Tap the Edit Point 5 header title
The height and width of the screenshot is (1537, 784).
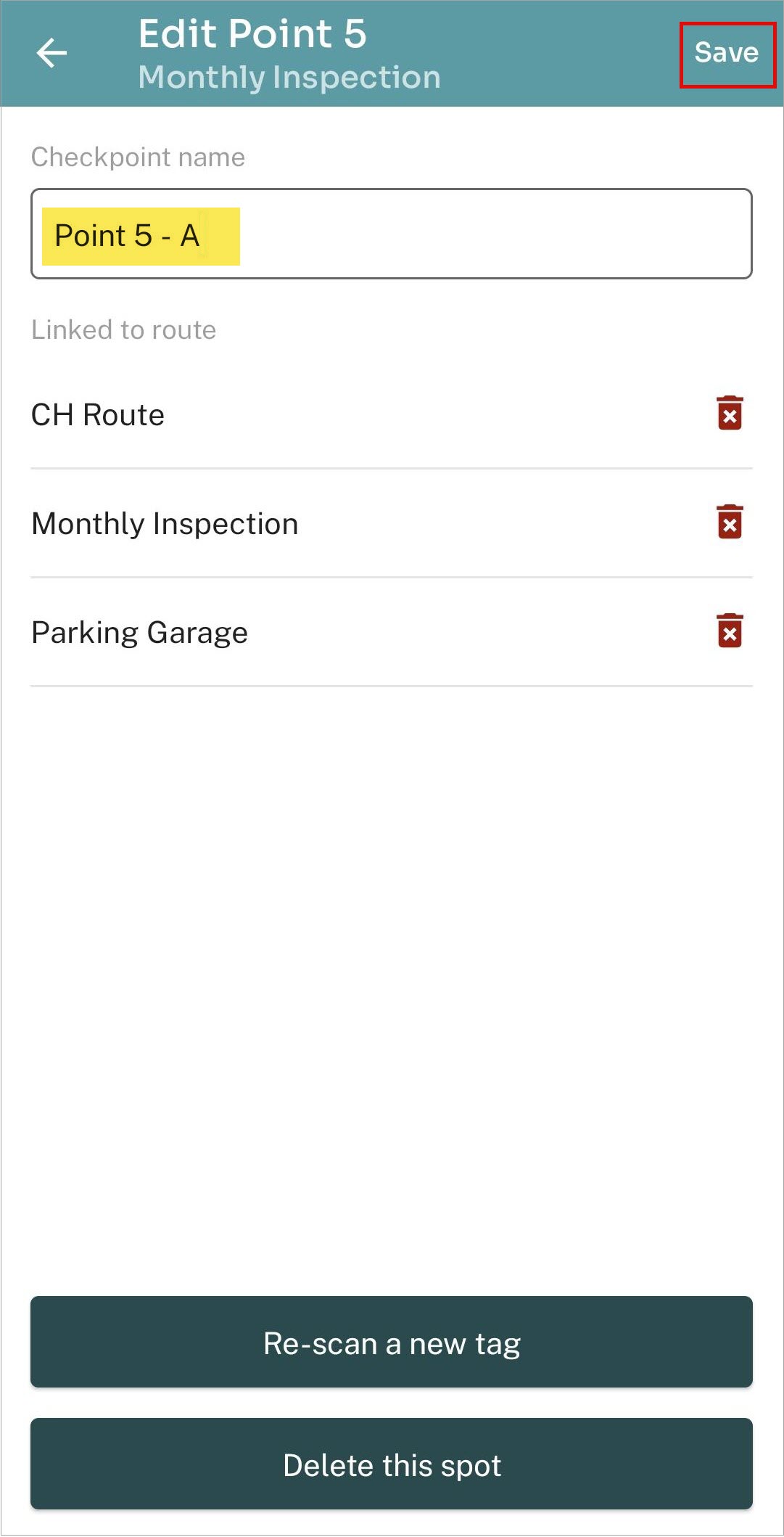(x=253, y=33)
